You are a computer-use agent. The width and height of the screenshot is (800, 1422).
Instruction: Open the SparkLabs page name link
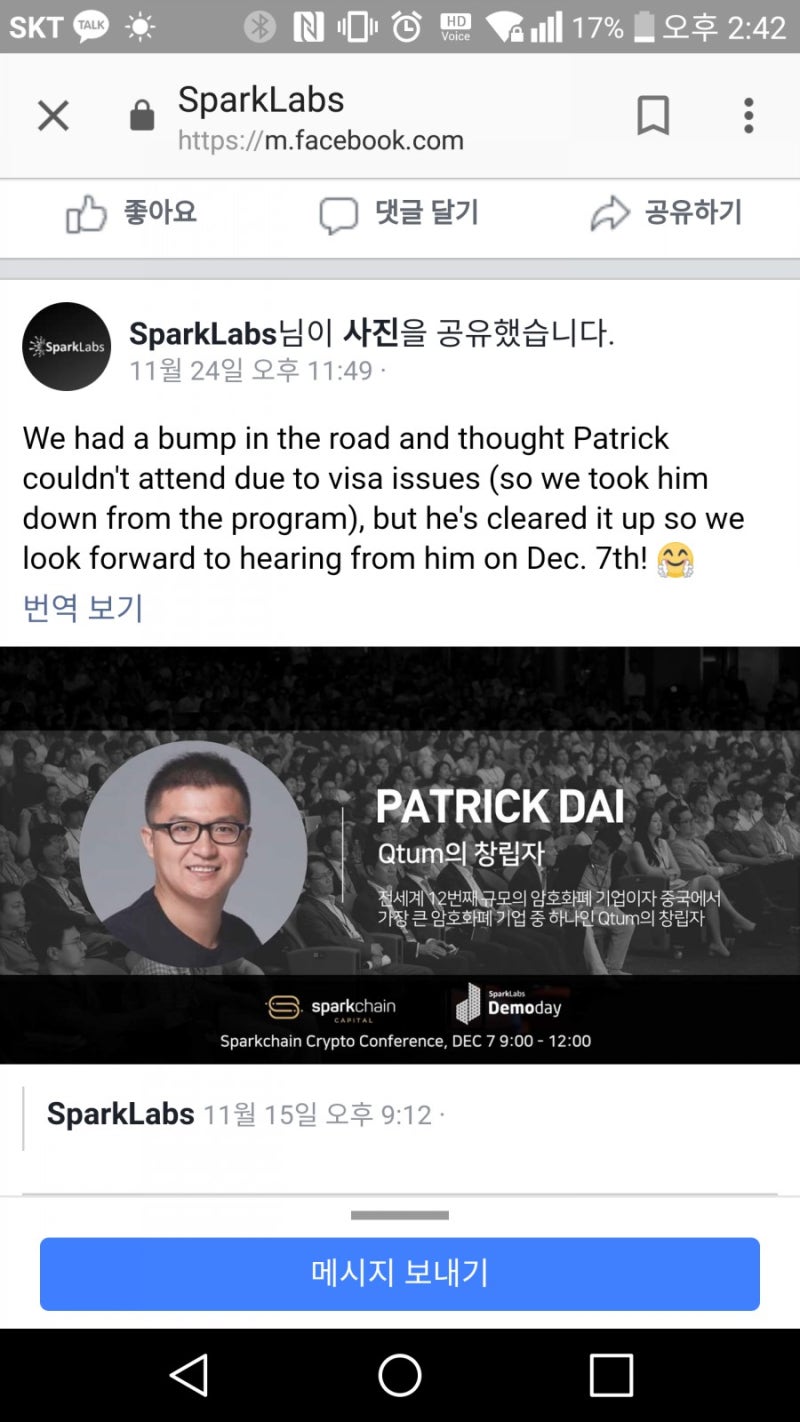(203, 333)
